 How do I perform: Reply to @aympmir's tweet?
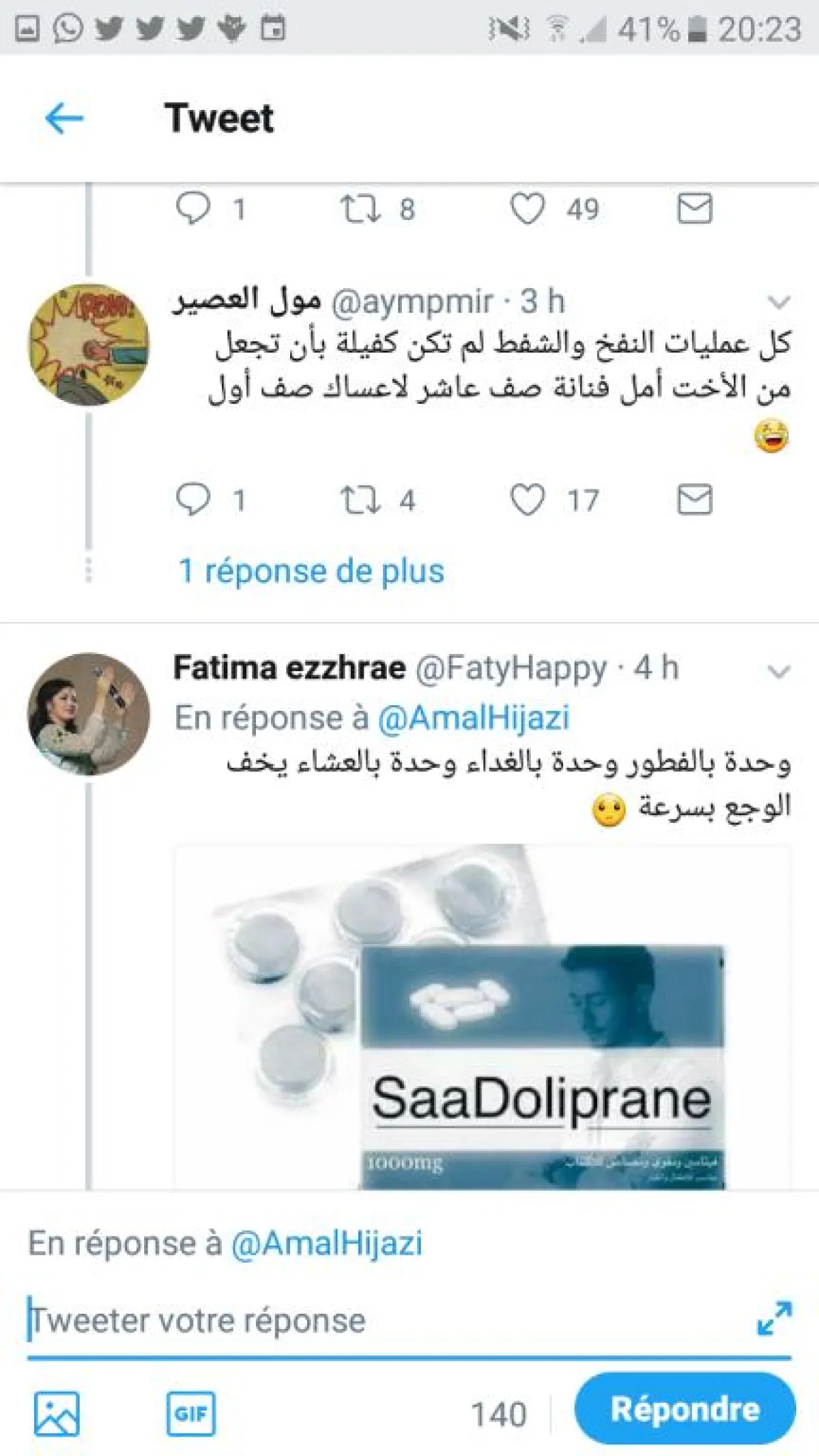193,500
